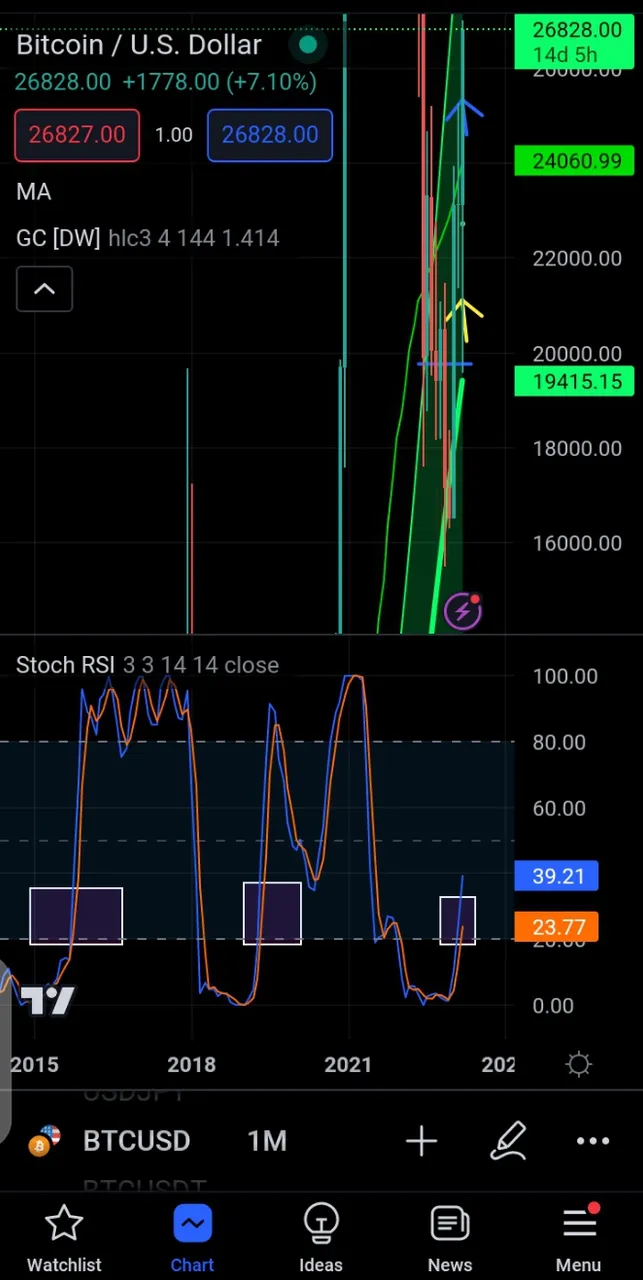Open the Menu tab
Image resolution: width=643 pixels, height=1280 pixels.
click(578, 1238)
